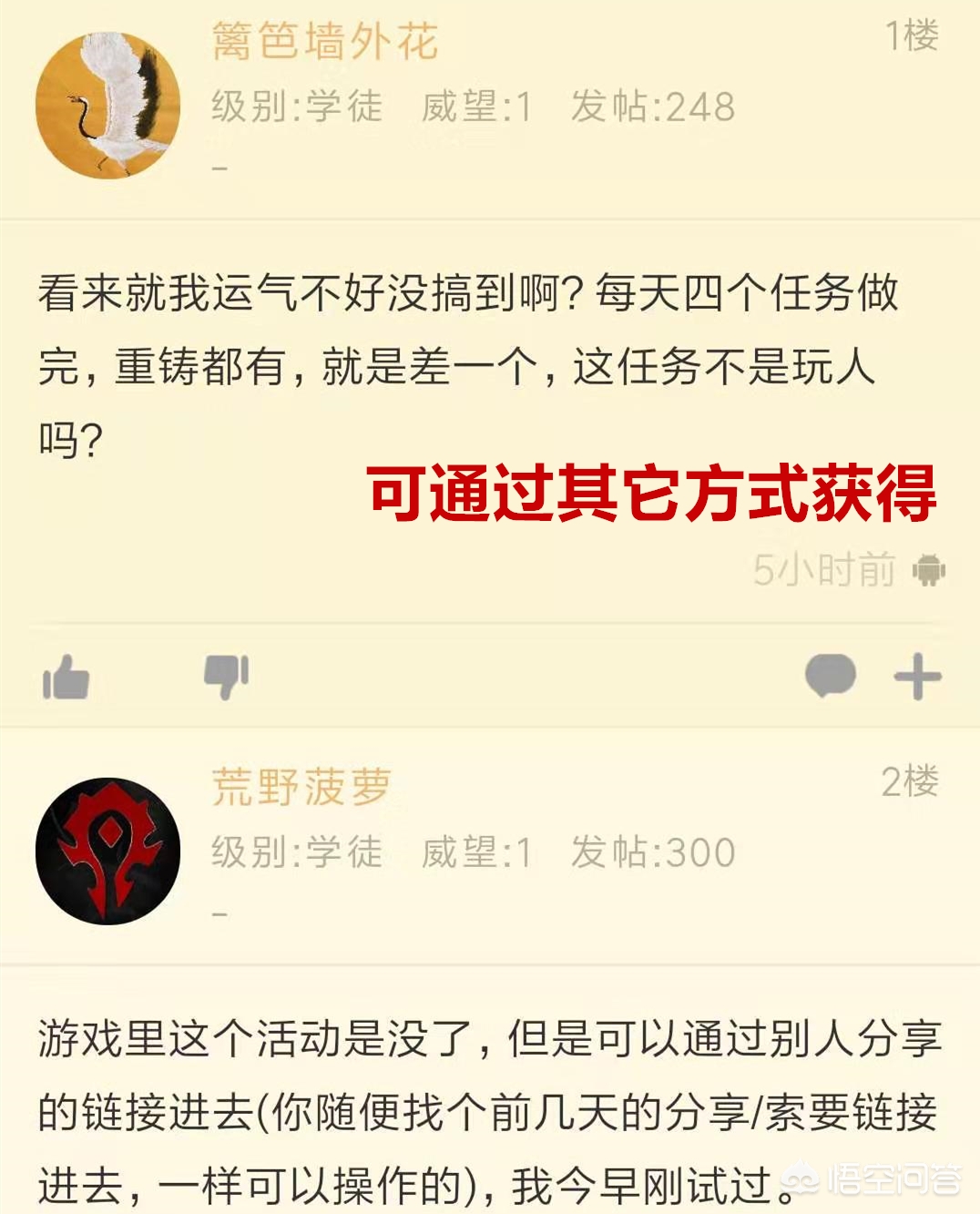
Task: Open the red Horde avatar of 荒野菠萝
Action: tap(107, 852)
